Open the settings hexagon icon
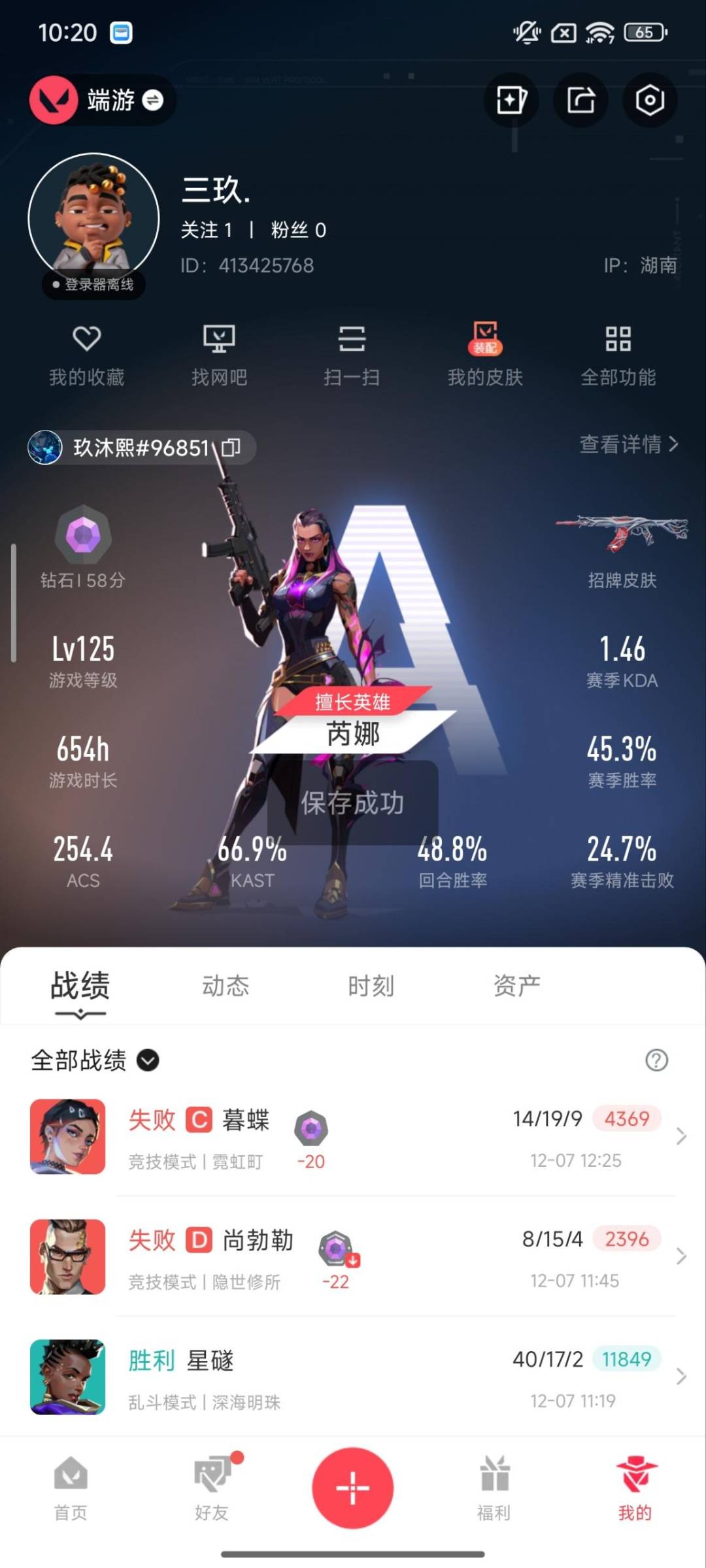 coord(649,101)
